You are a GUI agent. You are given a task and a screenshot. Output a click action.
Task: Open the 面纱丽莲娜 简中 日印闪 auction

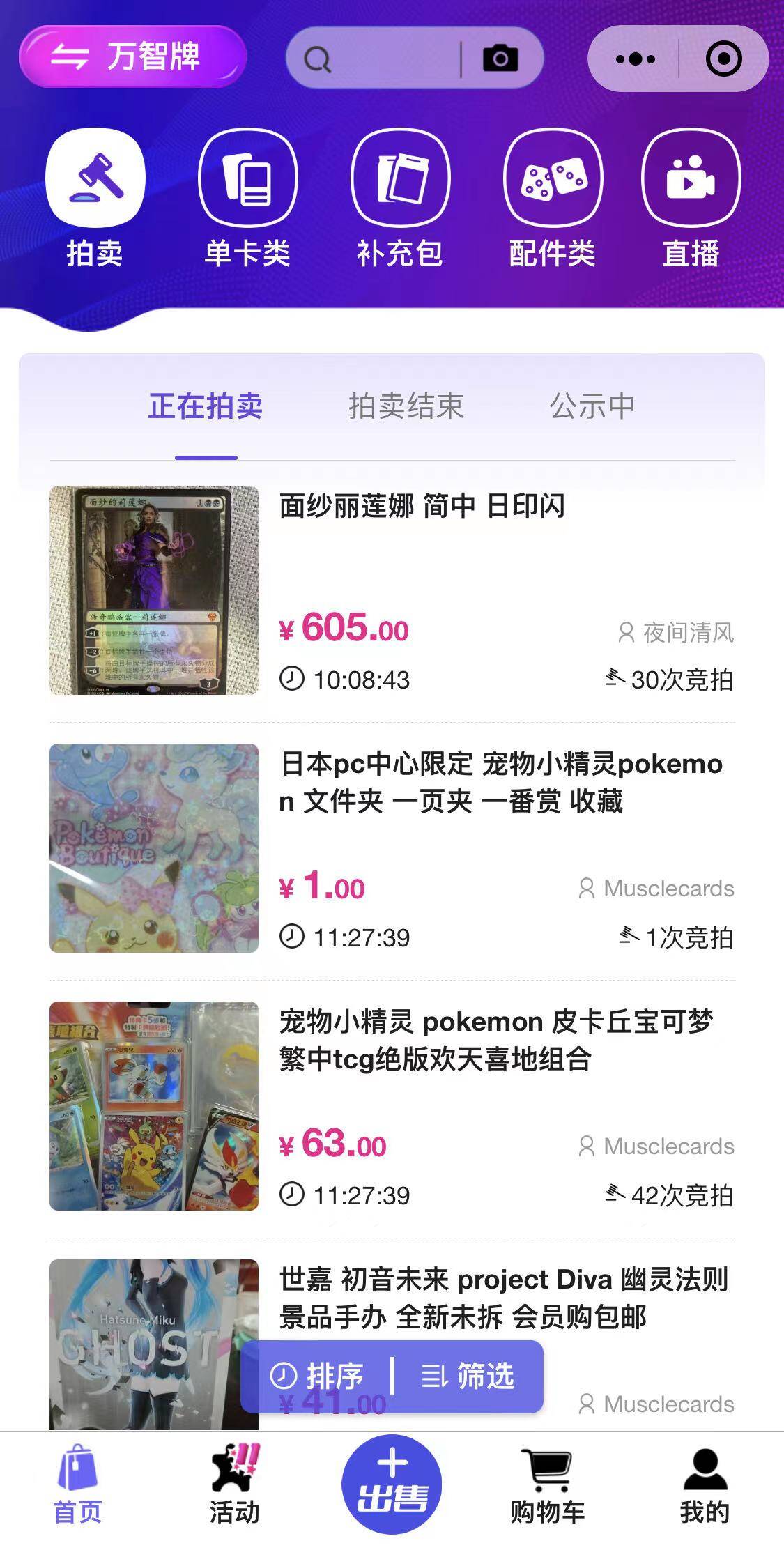[x=422, y=507]
